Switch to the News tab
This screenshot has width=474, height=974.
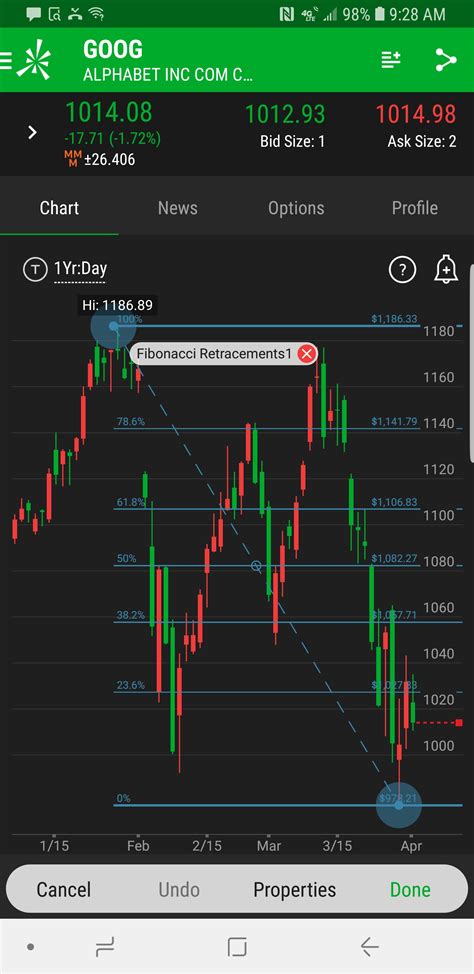coord(177,208)
